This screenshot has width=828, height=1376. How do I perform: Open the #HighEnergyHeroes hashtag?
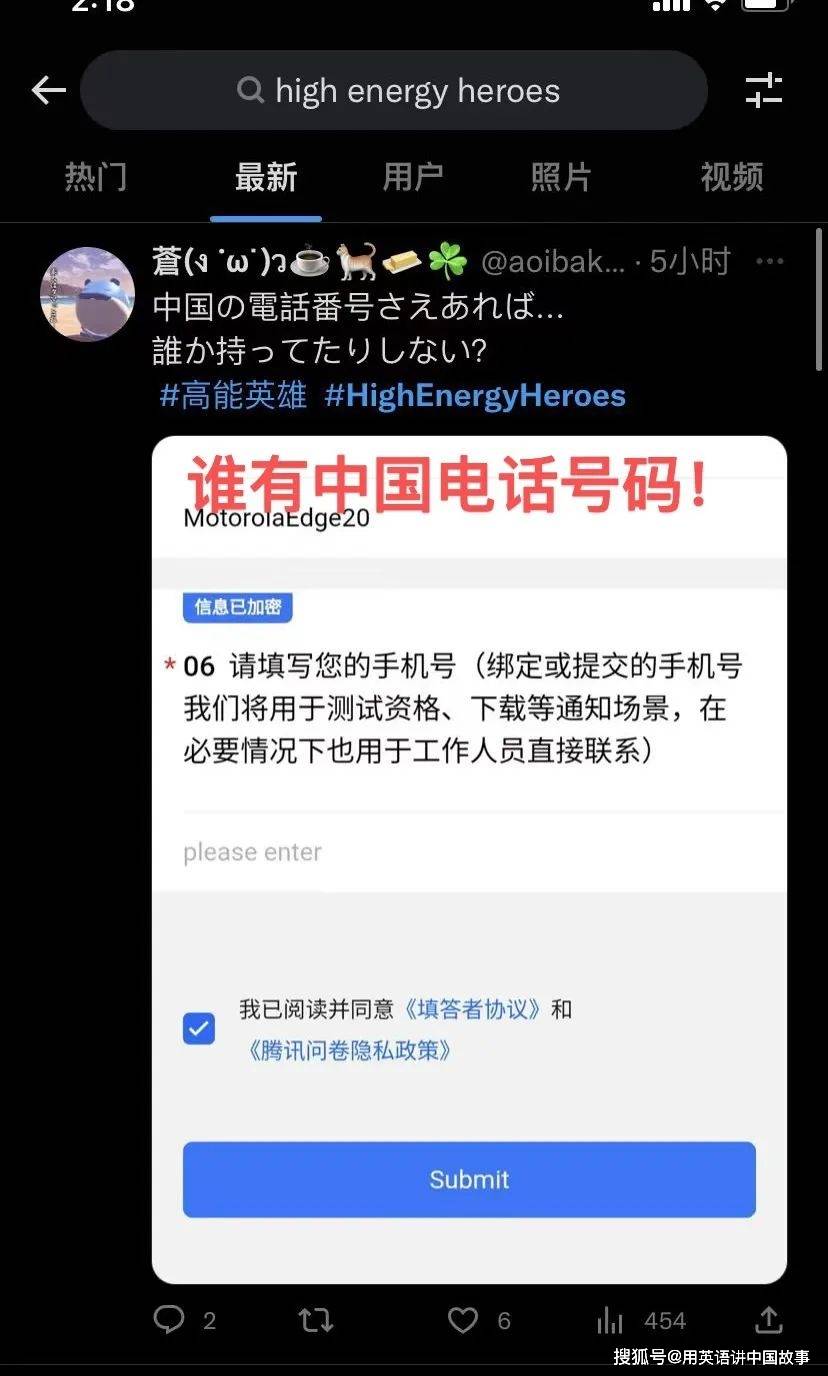point(475,396)
